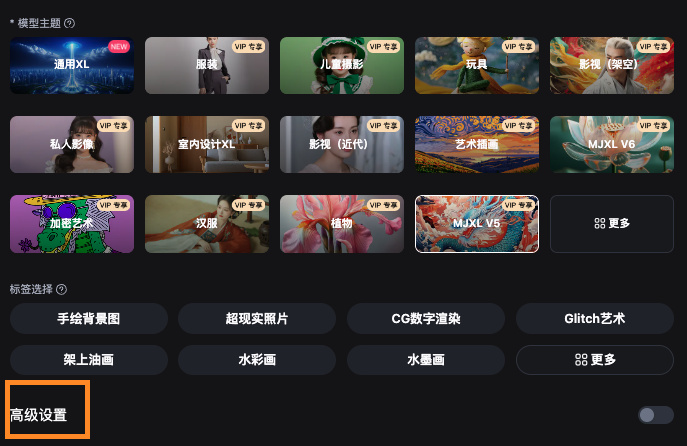Add the CG数字渲染 tag
This screenshot has height=446, width=687.
[426, 318]
